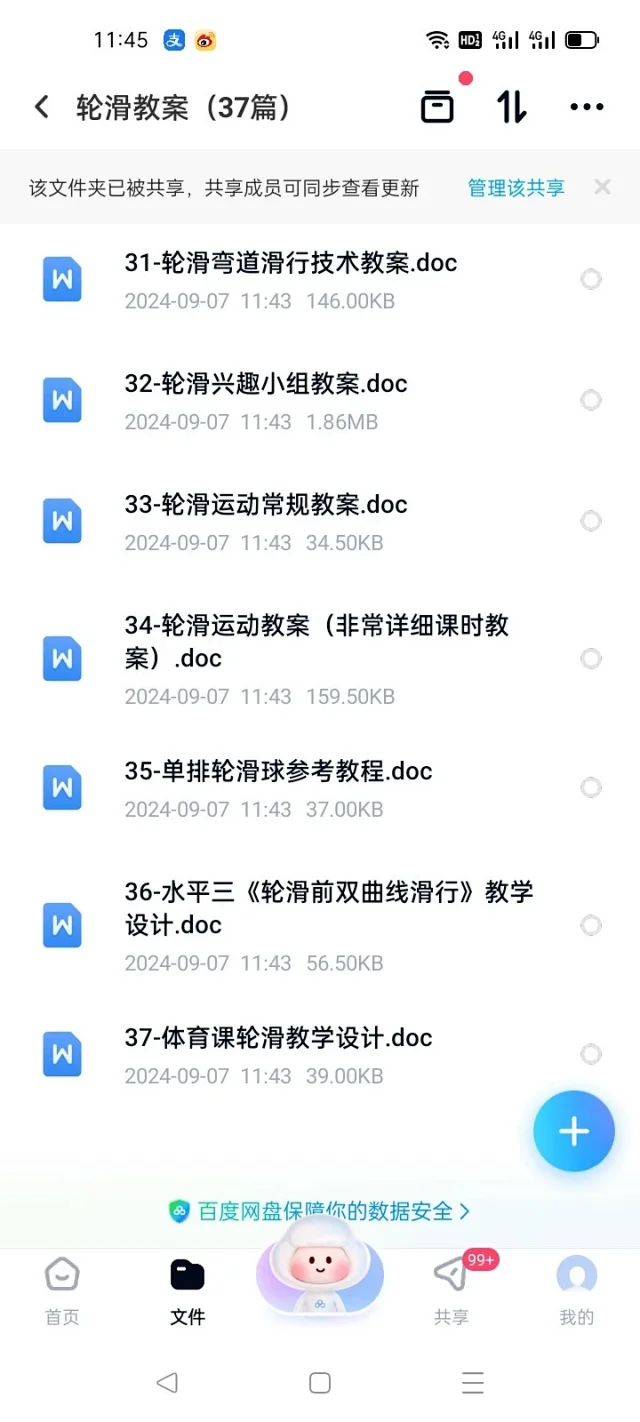Switch to the 共享 tab

click(x=451, y=1290)
